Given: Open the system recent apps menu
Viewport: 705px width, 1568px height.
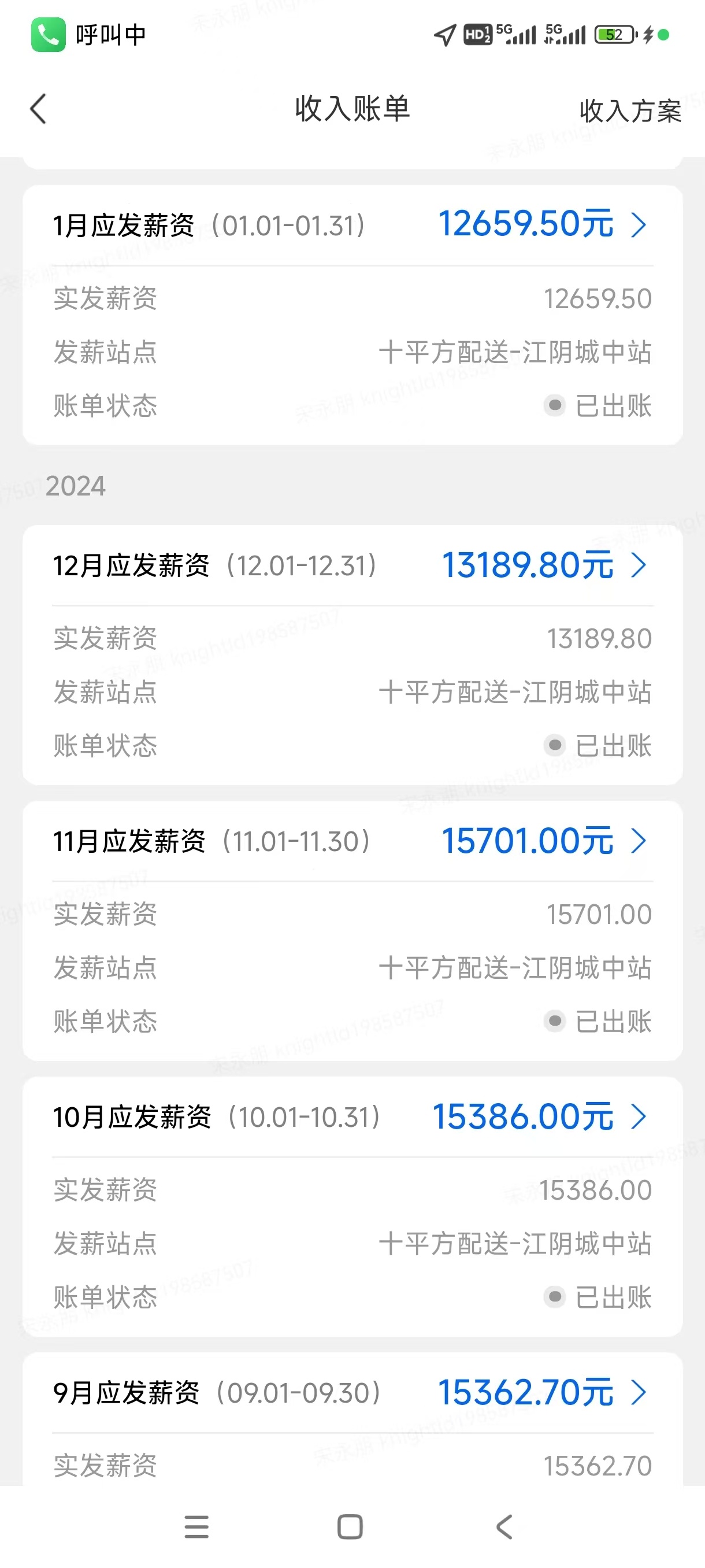Looking at the screenshot, I should pyautogui.click(x=196, y=1526).
